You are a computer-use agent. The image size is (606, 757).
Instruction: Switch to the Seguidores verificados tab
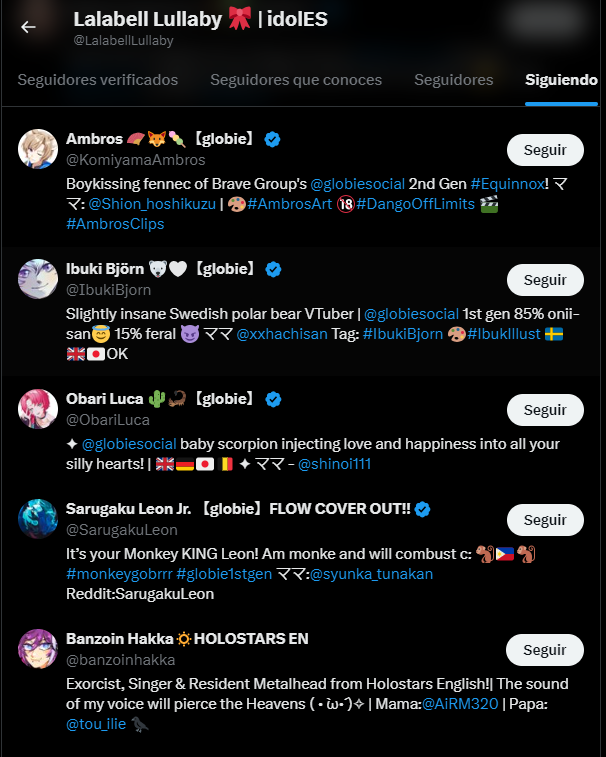click(98, 80)
